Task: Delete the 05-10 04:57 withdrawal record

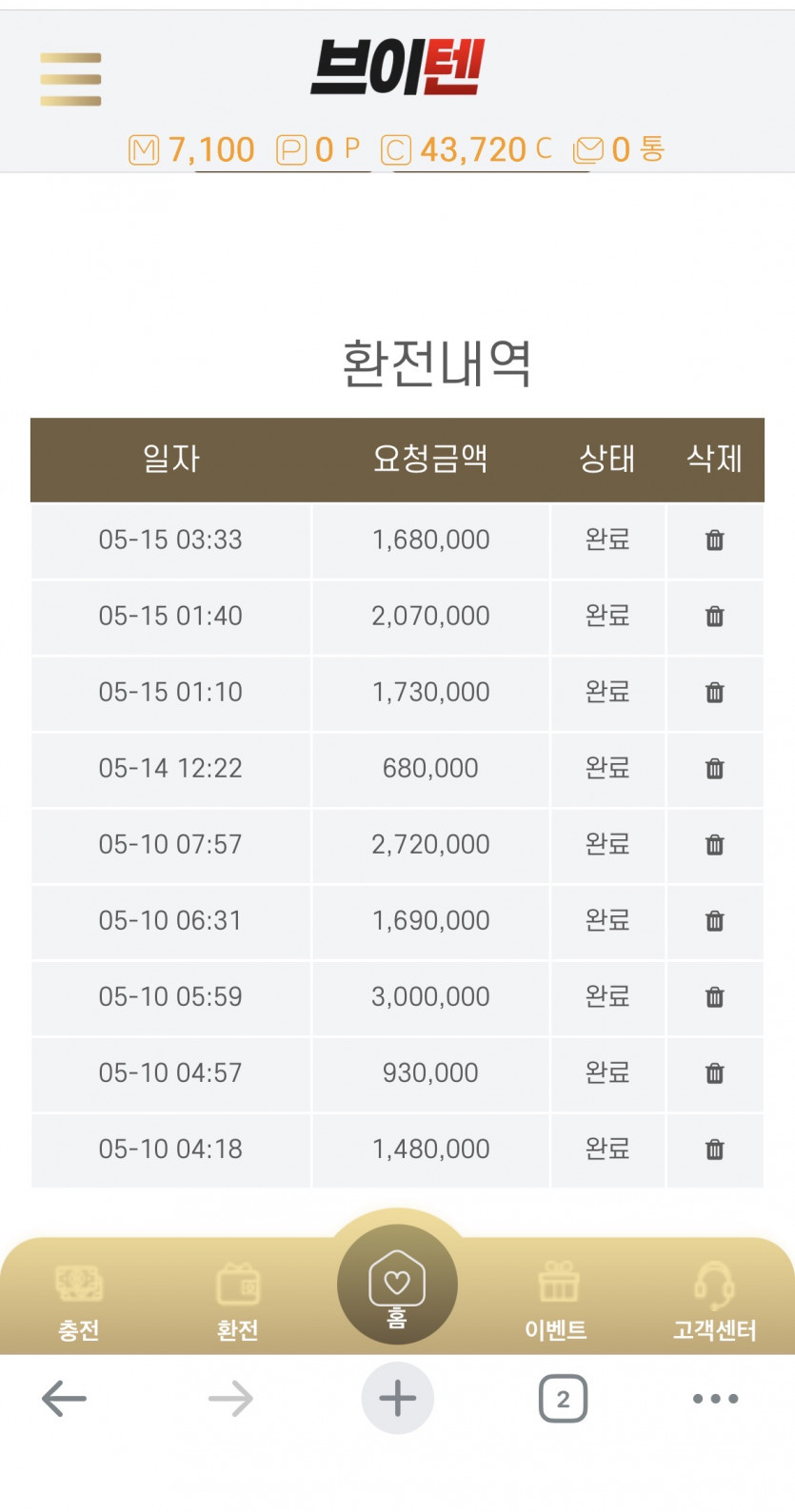Action: pos(715,1073)
